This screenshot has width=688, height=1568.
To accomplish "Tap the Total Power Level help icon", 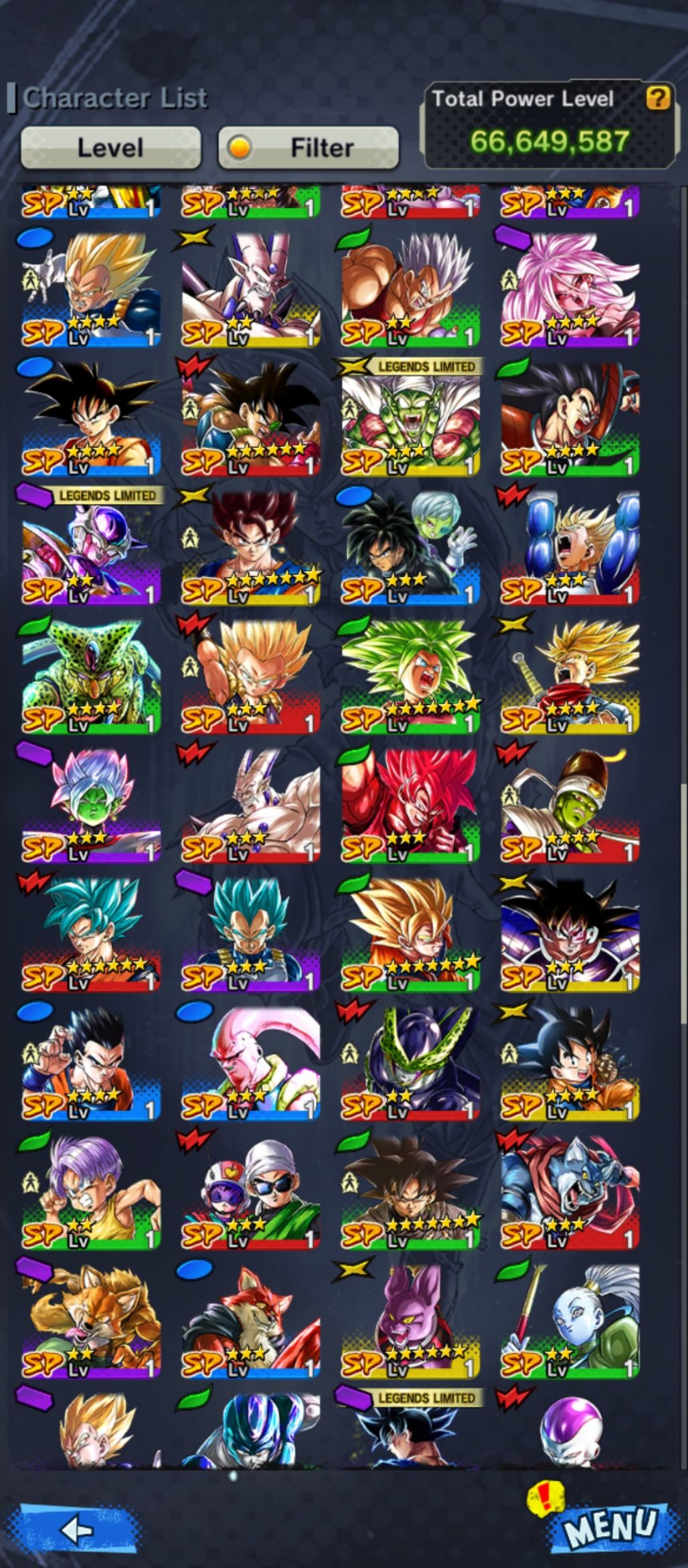I will click(657, 98).
